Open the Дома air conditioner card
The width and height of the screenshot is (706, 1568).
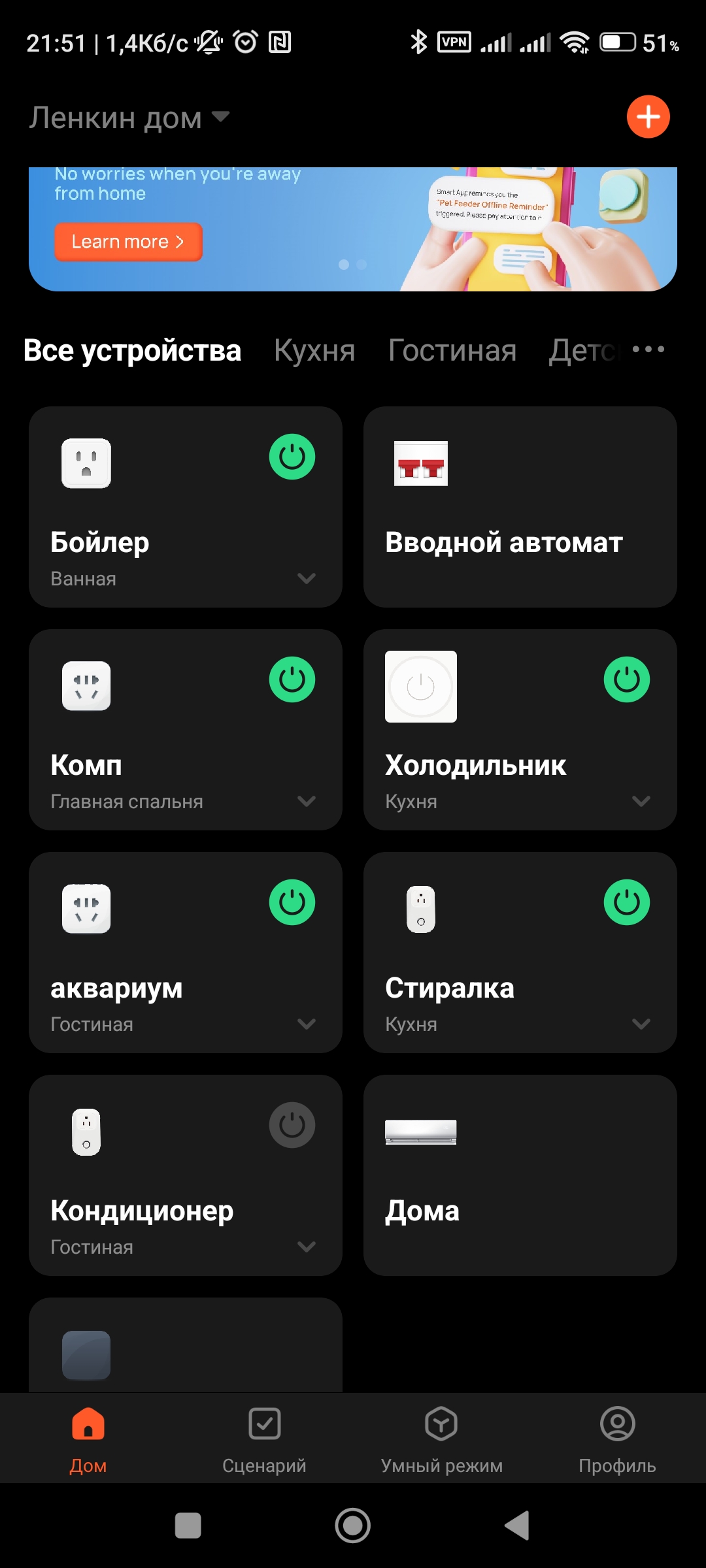[520, 1175]
